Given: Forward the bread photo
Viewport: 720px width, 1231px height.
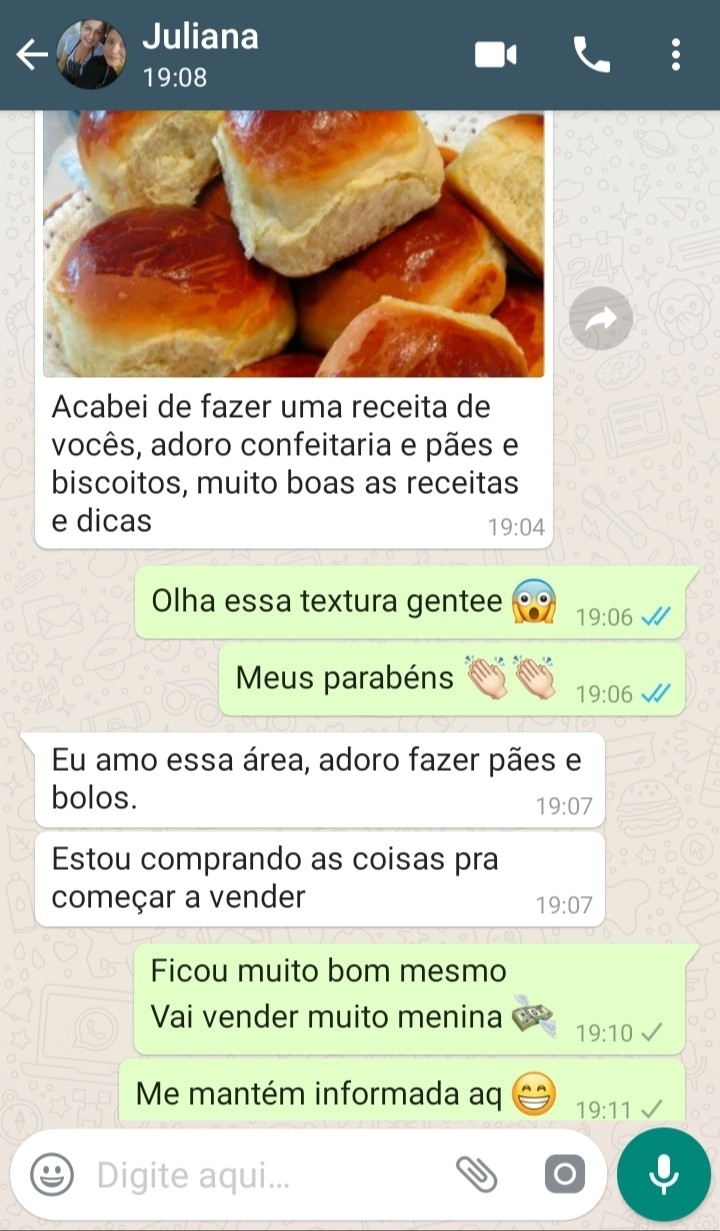Looking at the screenshot, I should click(x=601, y=318).
